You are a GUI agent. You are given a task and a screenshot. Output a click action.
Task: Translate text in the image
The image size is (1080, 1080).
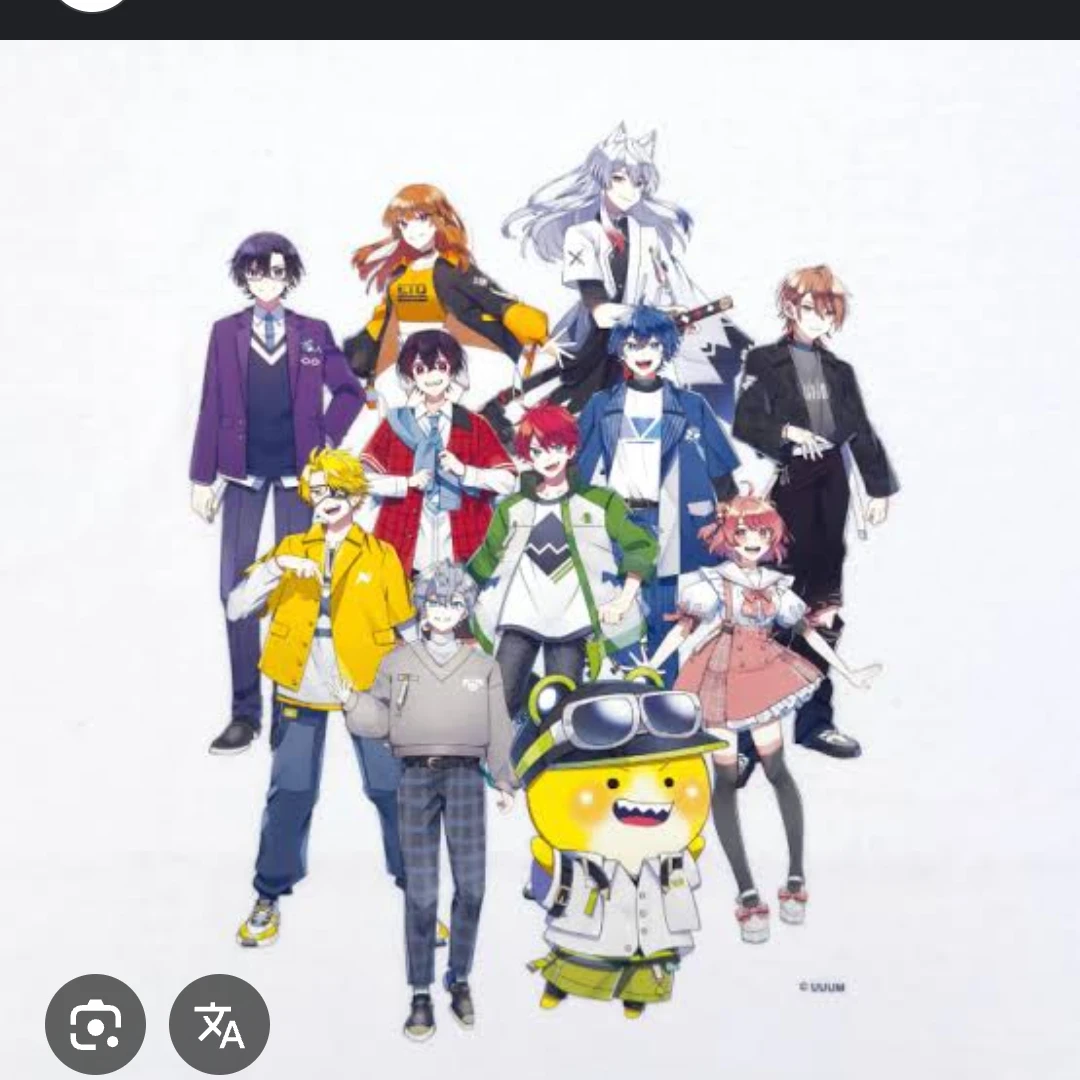tap(220, 1024)
